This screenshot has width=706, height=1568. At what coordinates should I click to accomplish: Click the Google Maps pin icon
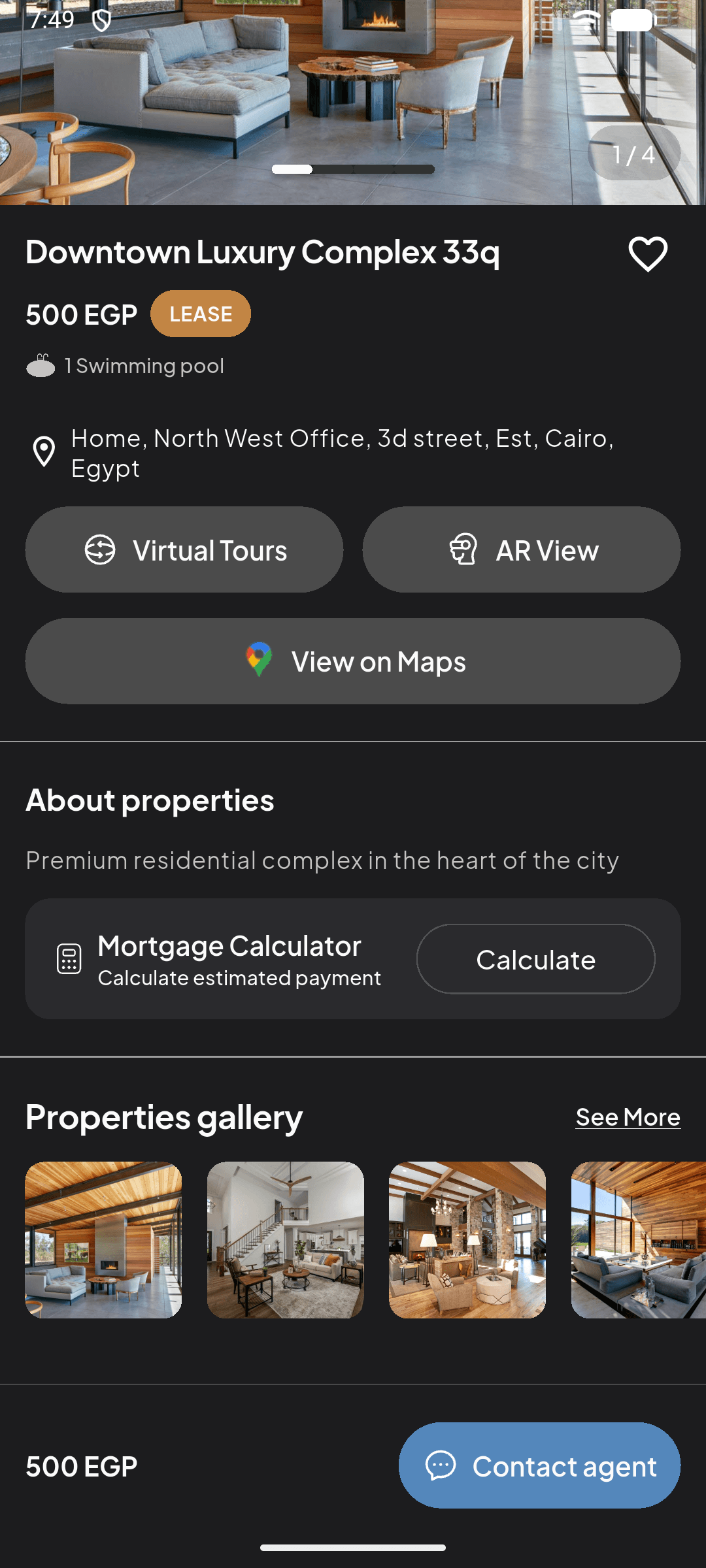[259, 660]
